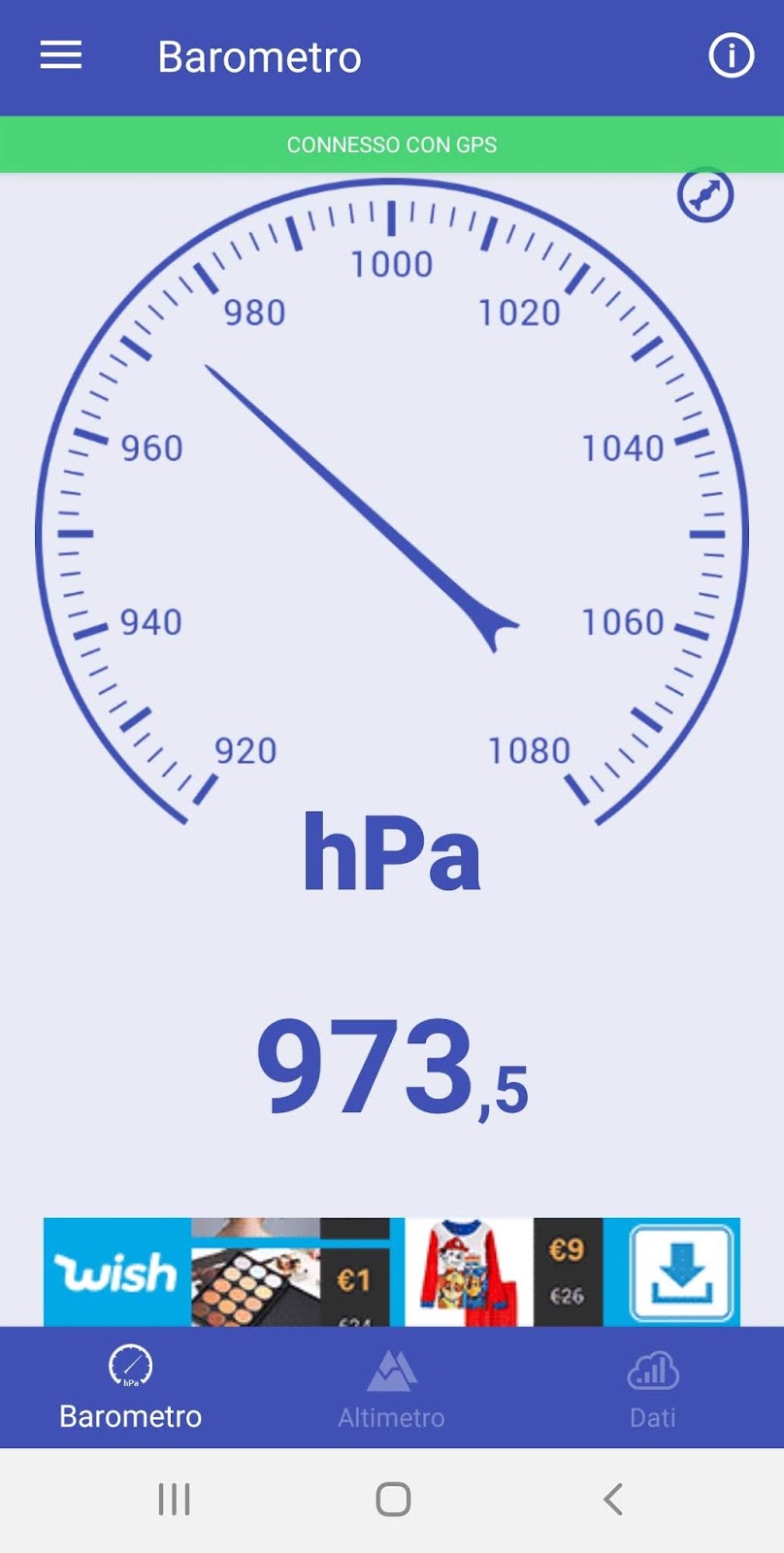Open the hamburger drawer menu
Viewport: 784px width, 1553px height.
(60, 55)
